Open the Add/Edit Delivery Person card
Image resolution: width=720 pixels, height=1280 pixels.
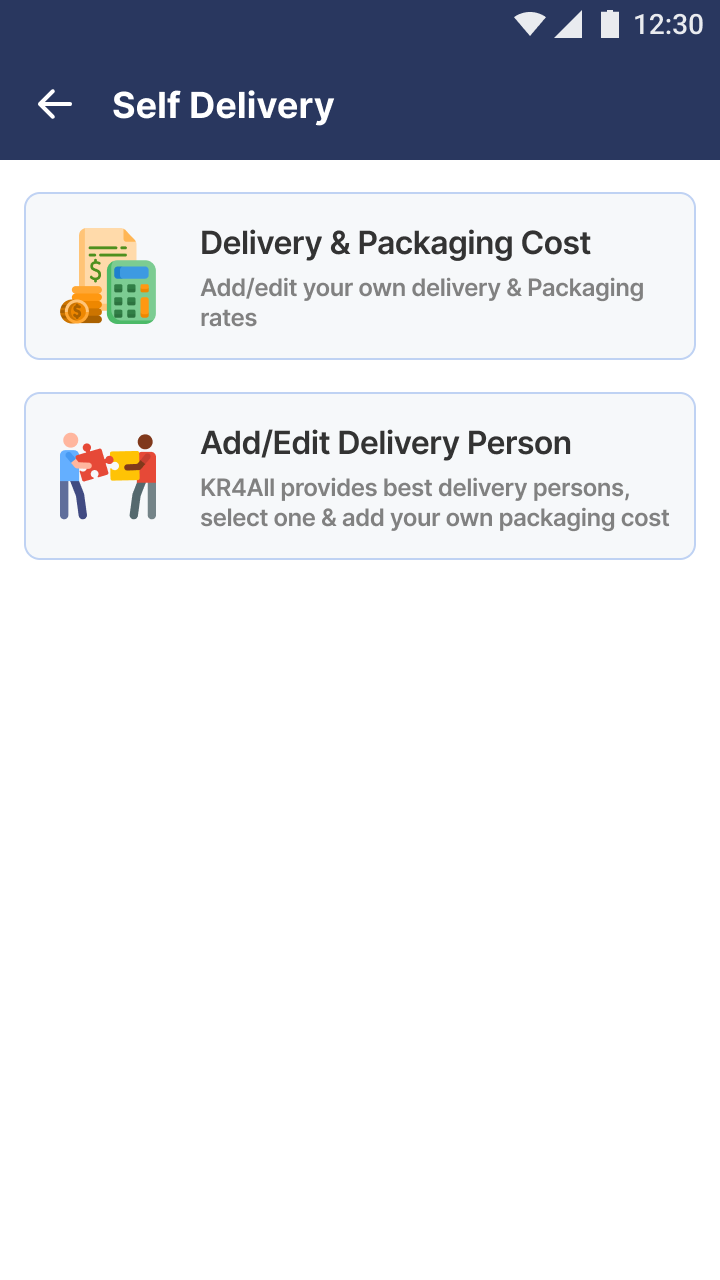click(x=360, y=476)
